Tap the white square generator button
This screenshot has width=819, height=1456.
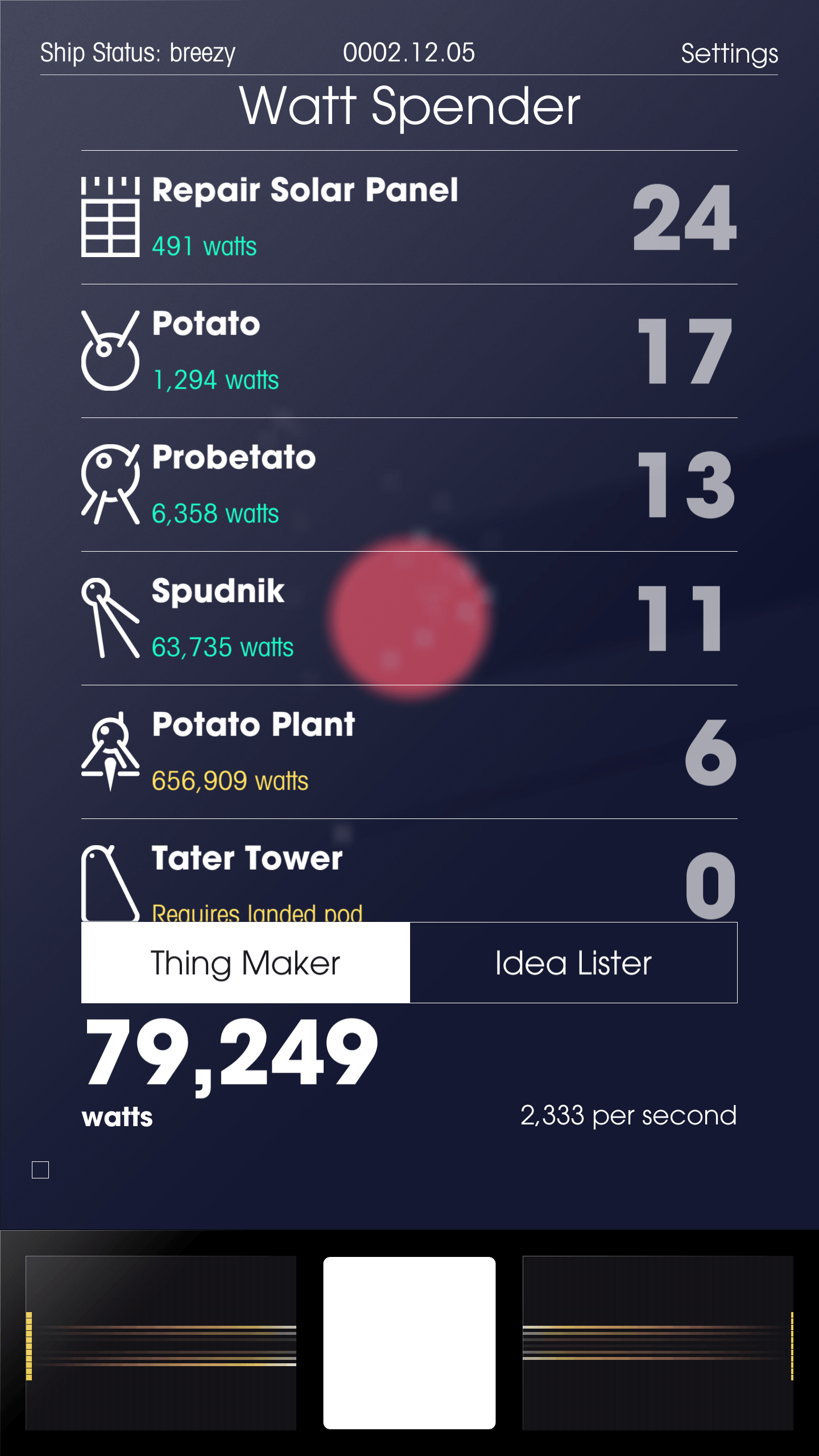(x=409, y=1342)
